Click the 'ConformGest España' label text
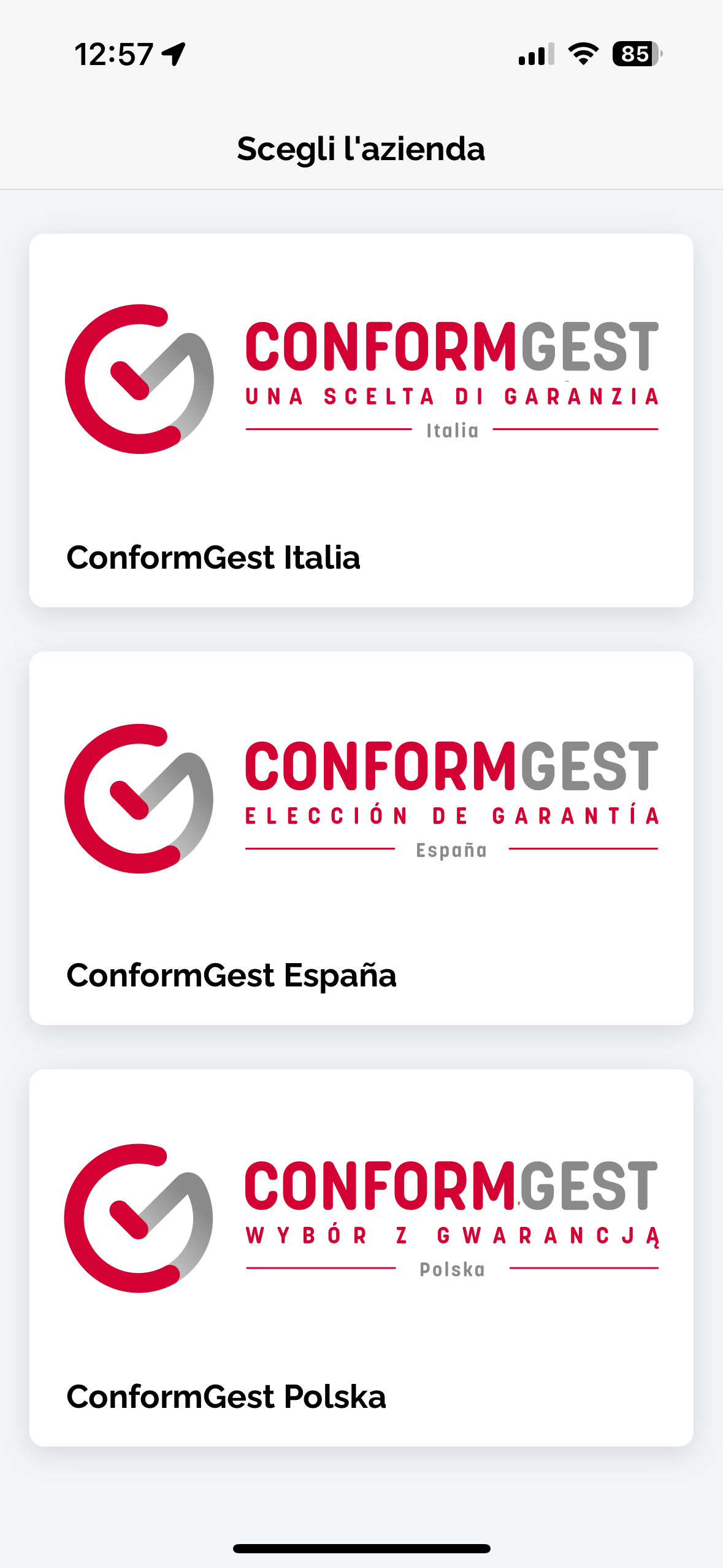Screen dimensions: 723x1568 [232, 975]
